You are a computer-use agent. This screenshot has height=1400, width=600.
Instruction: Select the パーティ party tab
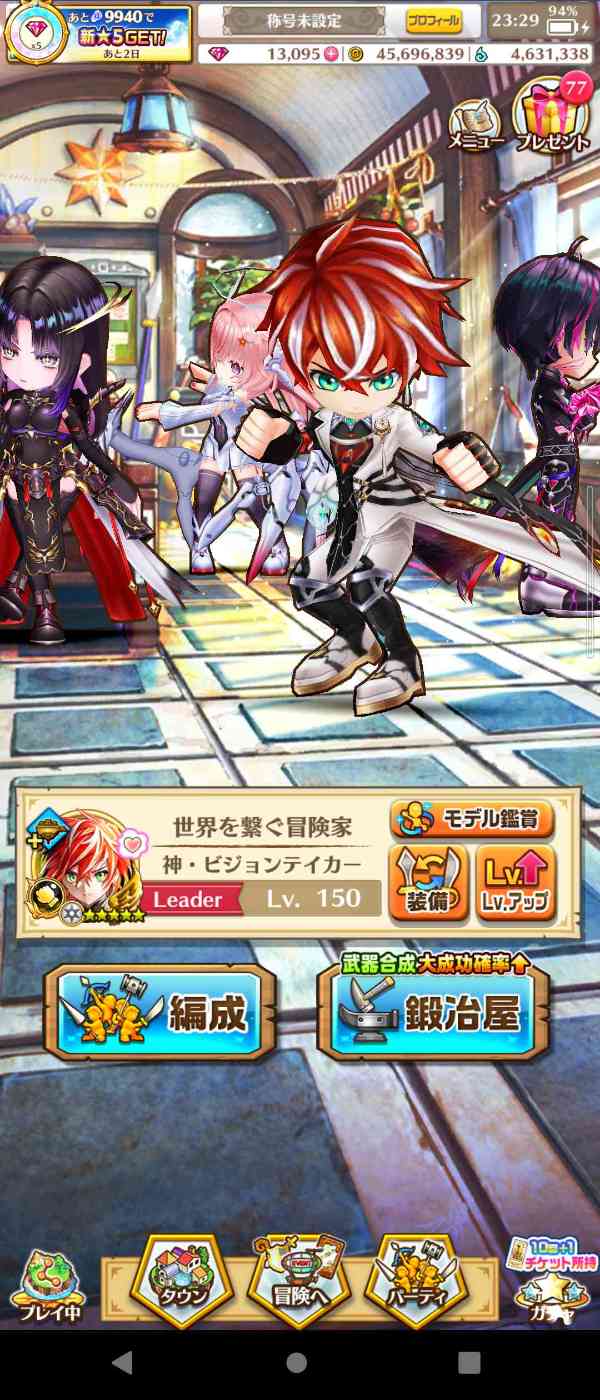point(413,1282)
